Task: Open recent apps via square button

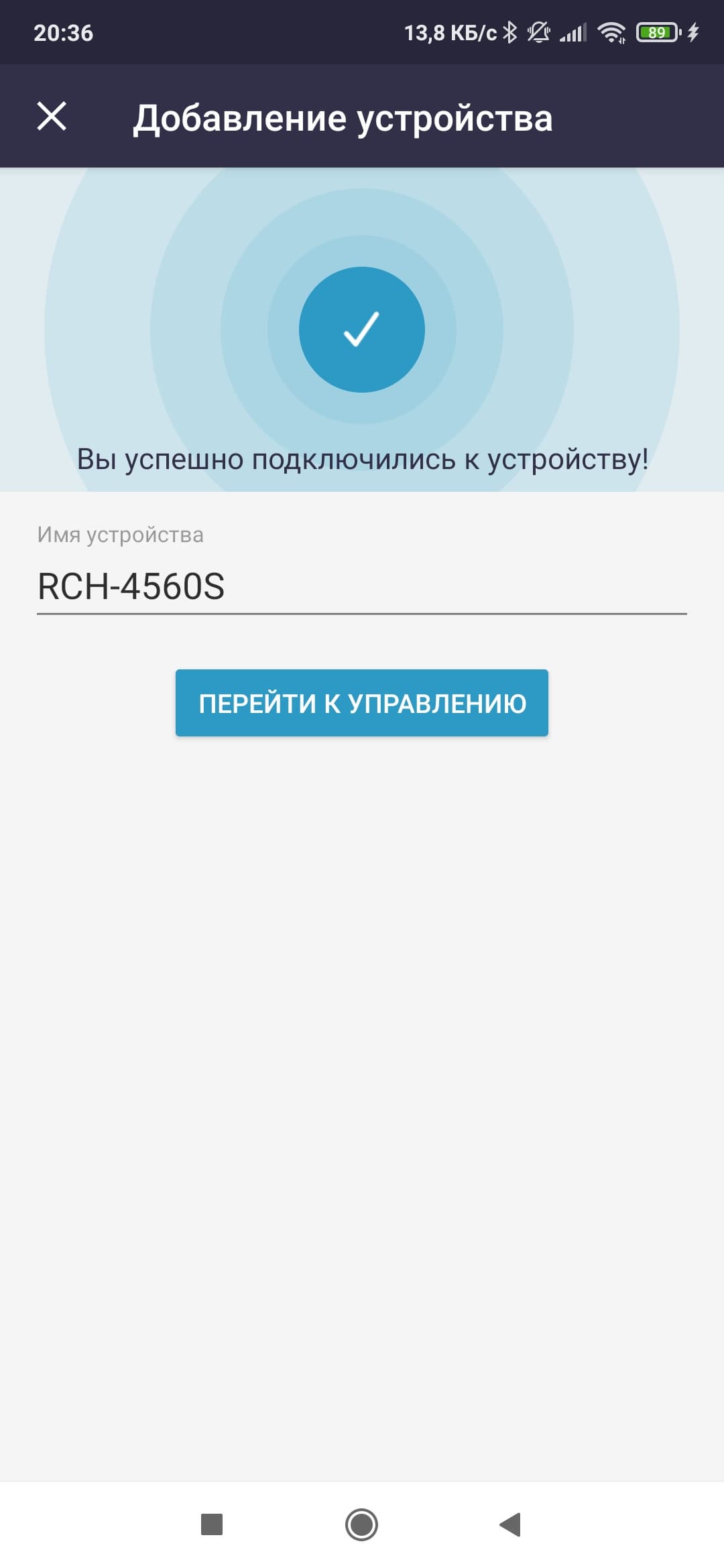Action: coord(212,1524)
